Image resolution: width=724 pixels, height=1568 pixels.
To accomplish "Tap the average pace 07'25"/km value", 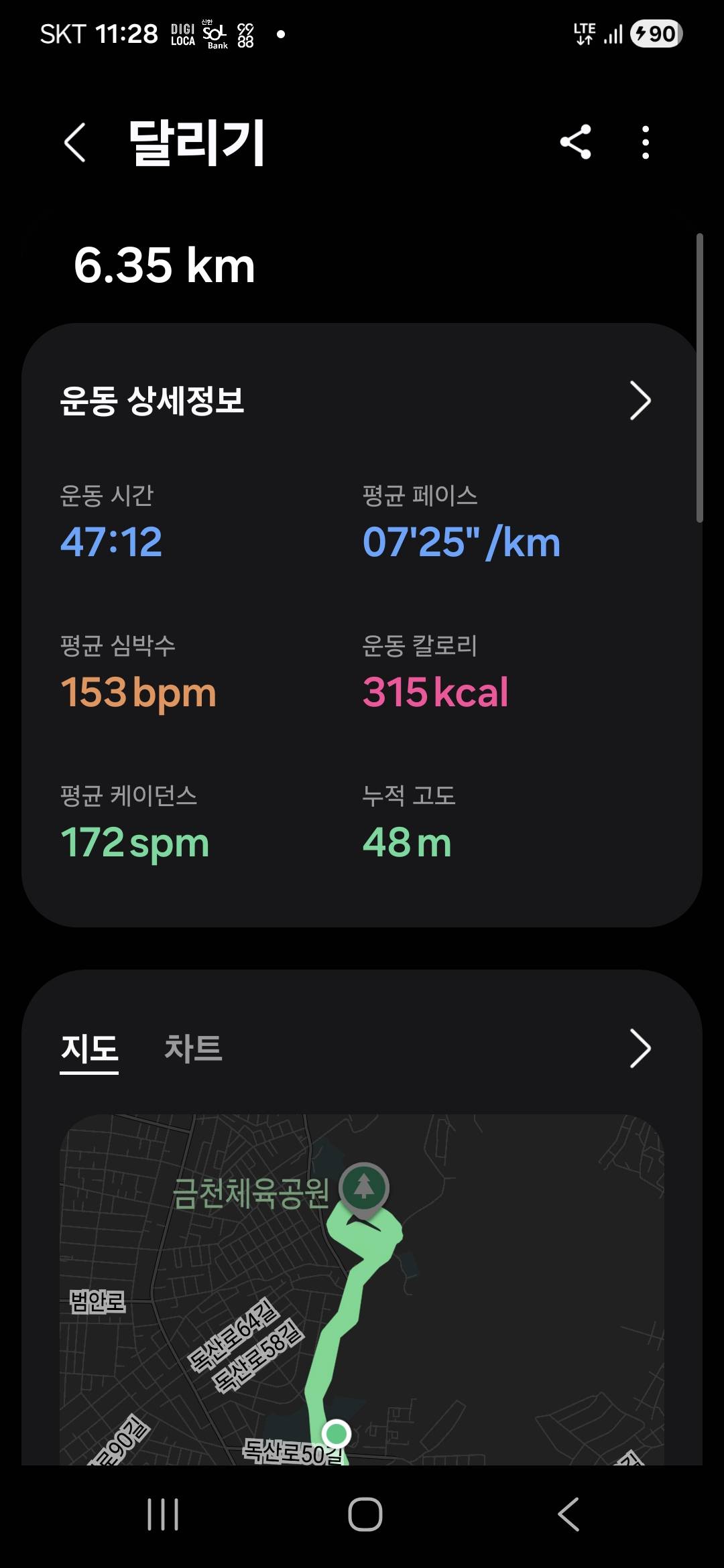I will [x=461, y=544].
